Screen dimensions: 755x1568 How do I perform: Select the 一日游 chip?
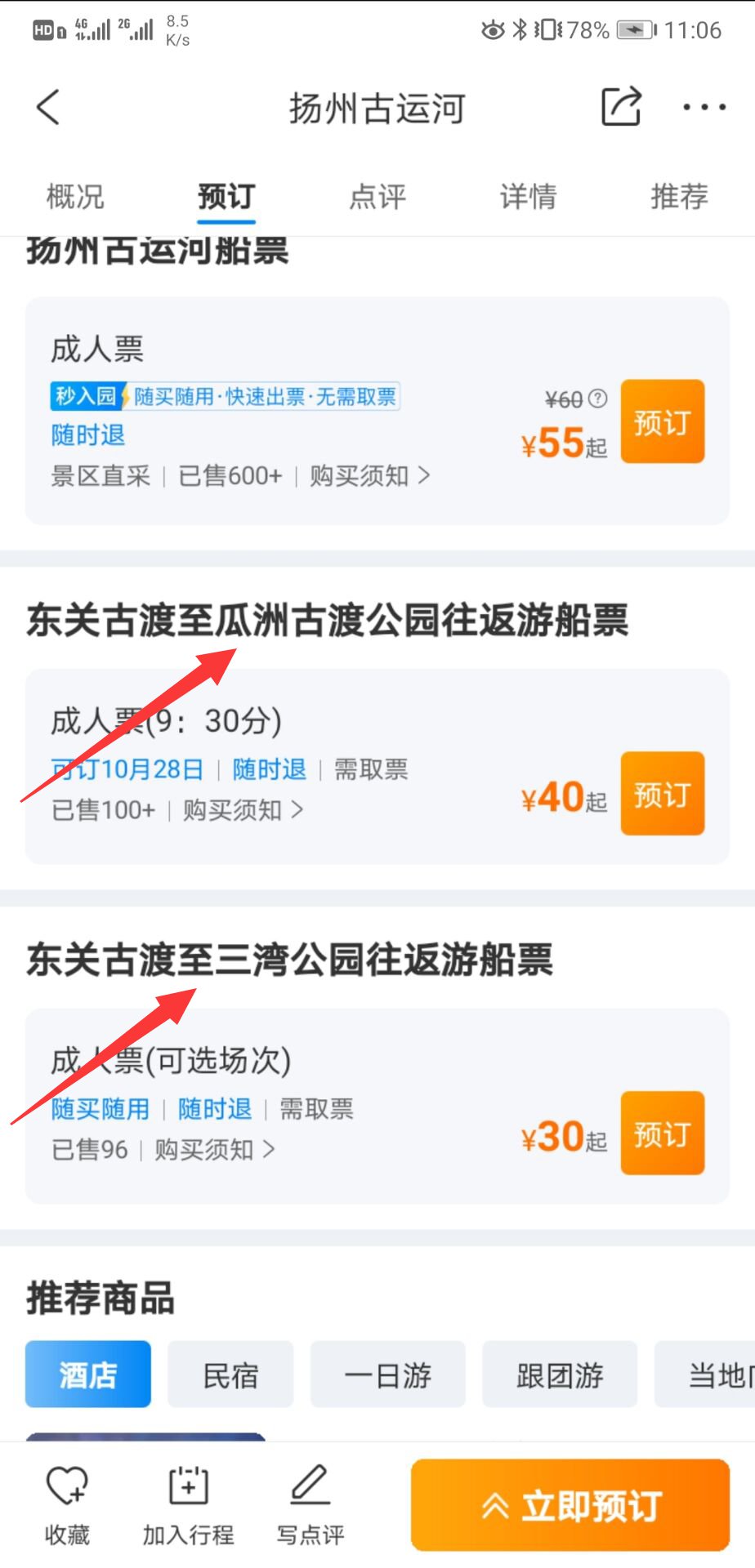click(x=387, y=1374)
